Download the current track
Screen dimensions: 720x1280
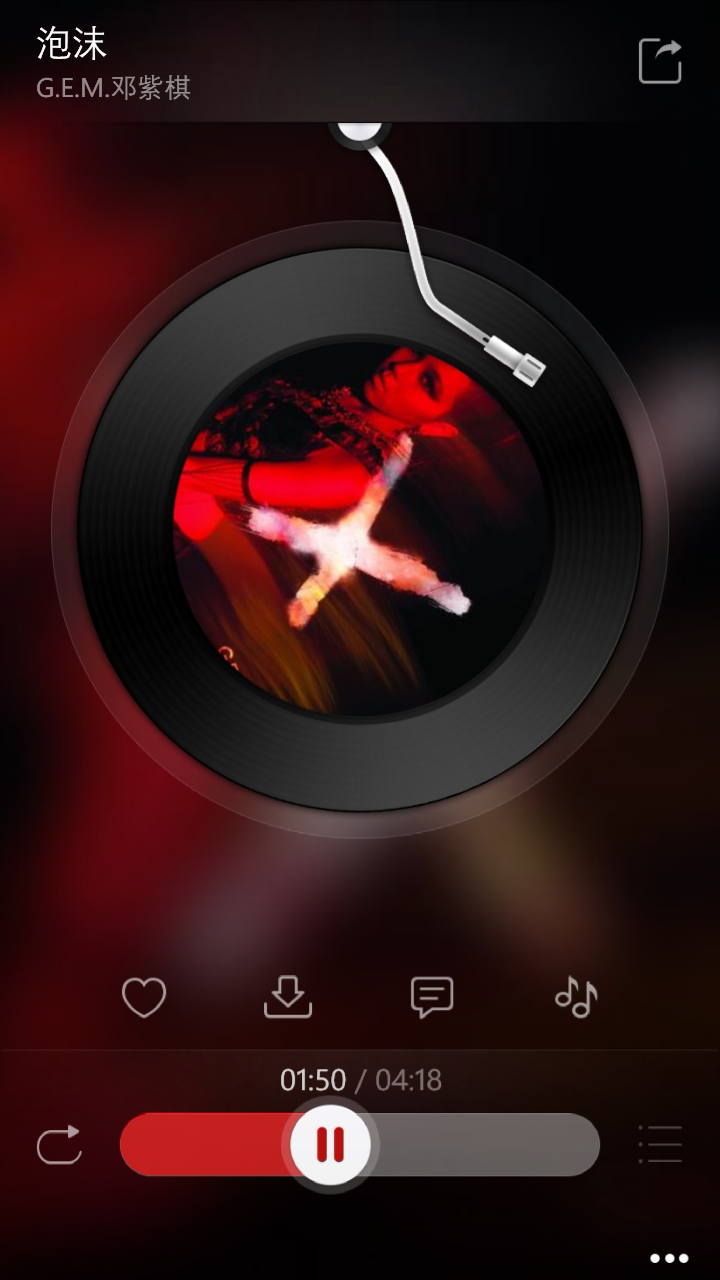(x=288, y=997)
